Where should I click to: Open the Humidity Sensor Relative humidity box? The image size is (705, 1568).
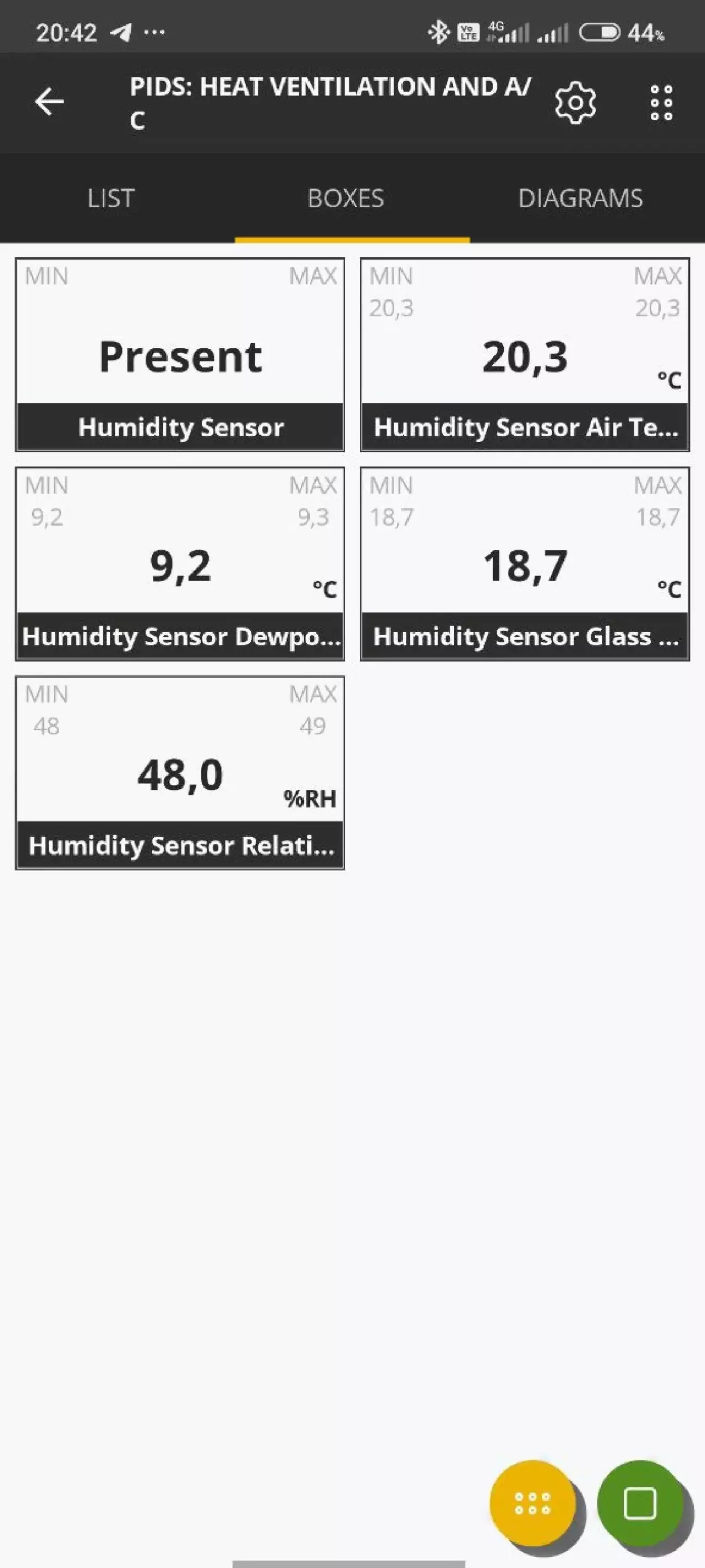180,772
